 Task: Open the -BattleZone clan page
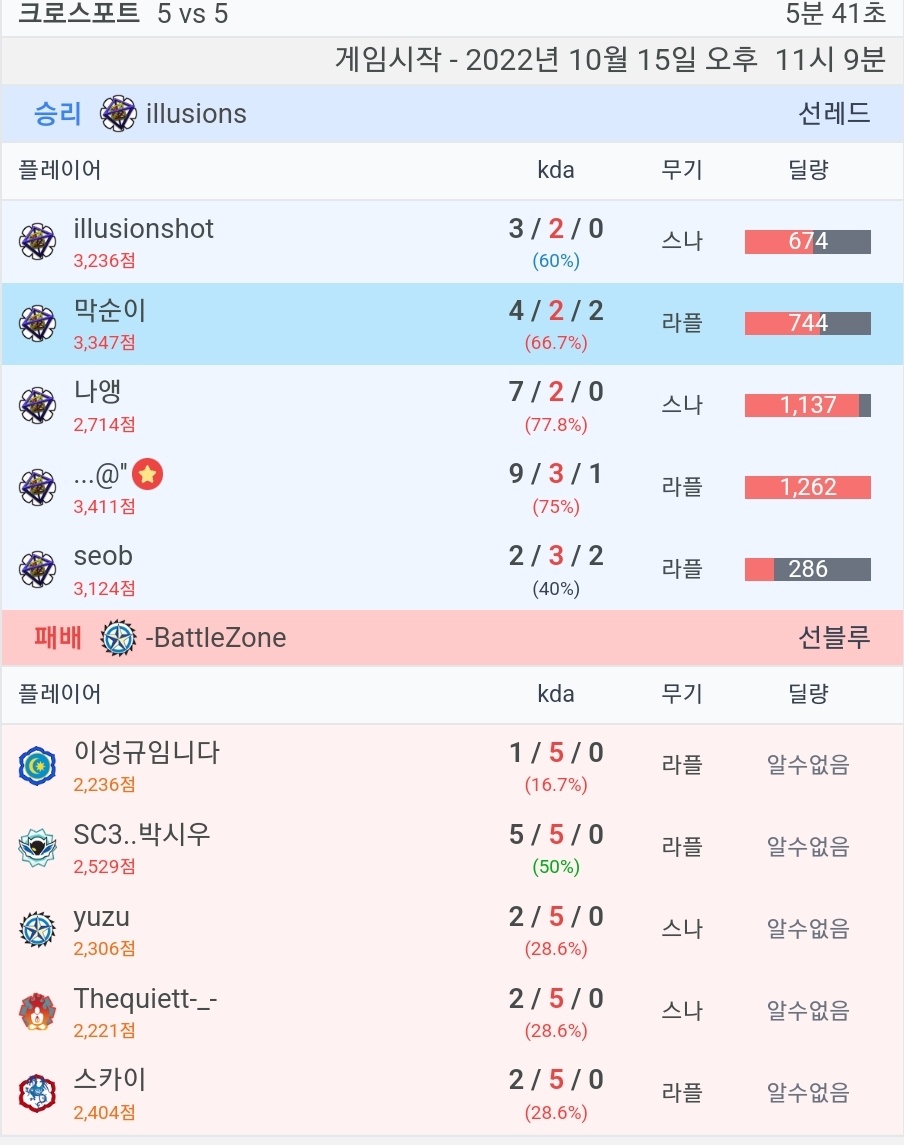pyautogui.click(x=215, y=637)
